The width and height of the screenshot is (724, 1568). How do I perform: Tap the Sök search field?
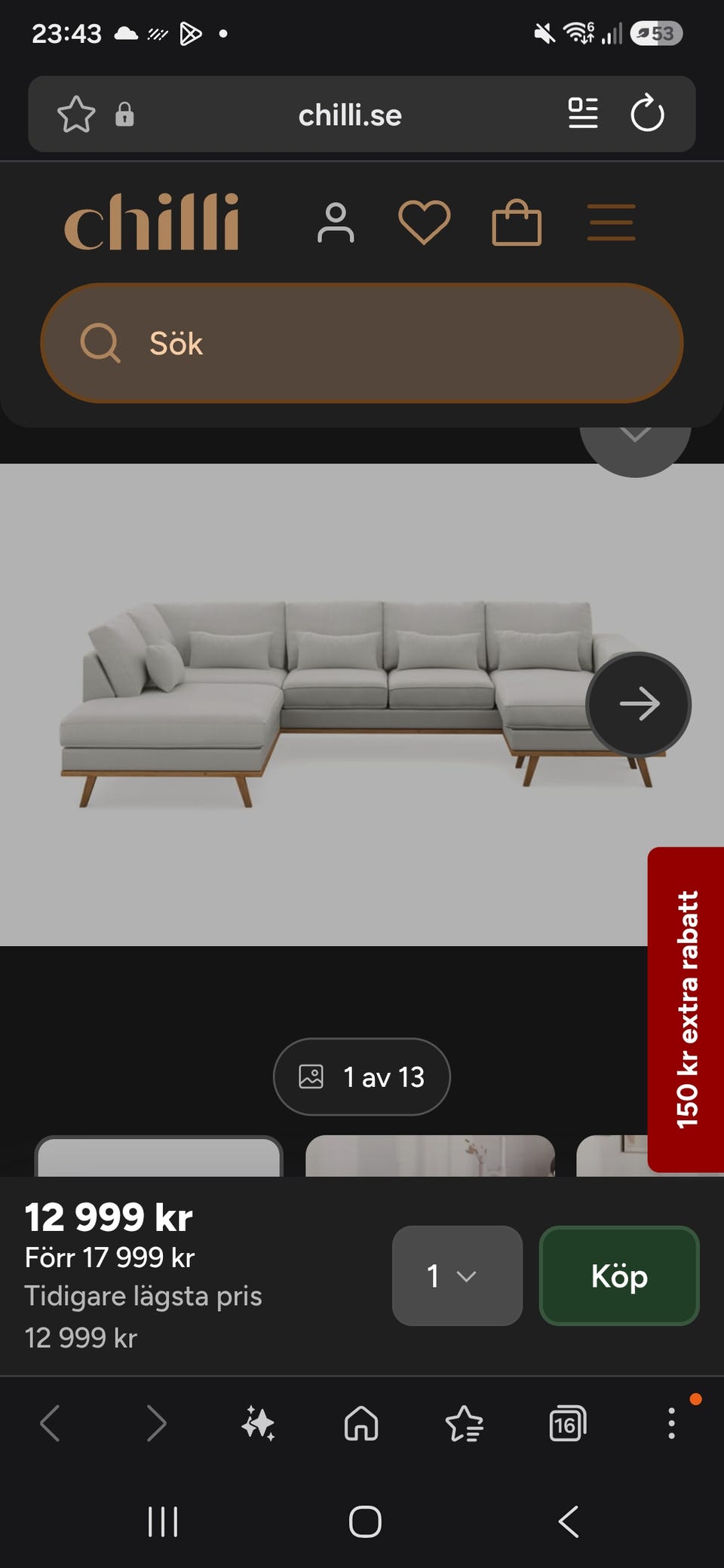(362, 343)
